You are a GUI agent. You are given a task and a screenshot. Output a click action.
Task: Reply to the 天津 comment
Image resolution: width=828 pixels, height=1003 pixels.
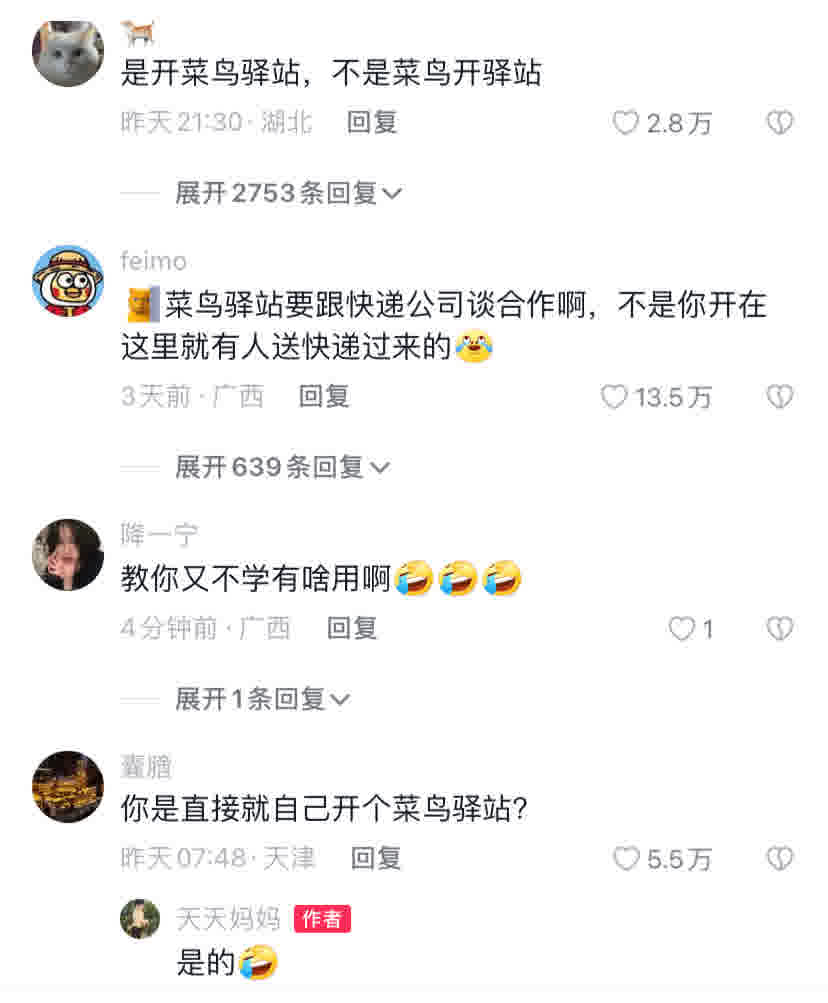376,857
